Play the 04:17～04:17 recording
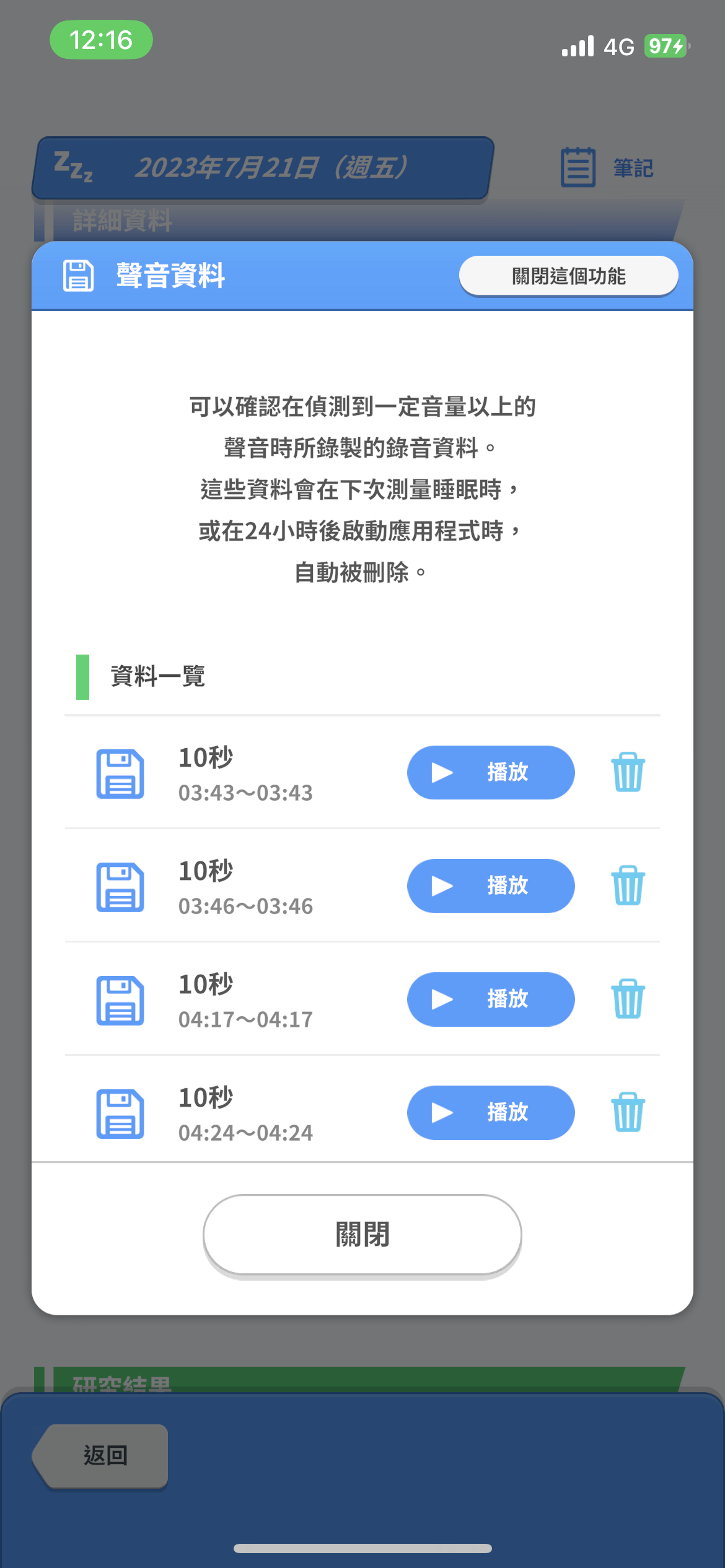This screenshot has height=1568, width=725. point(490,999)
